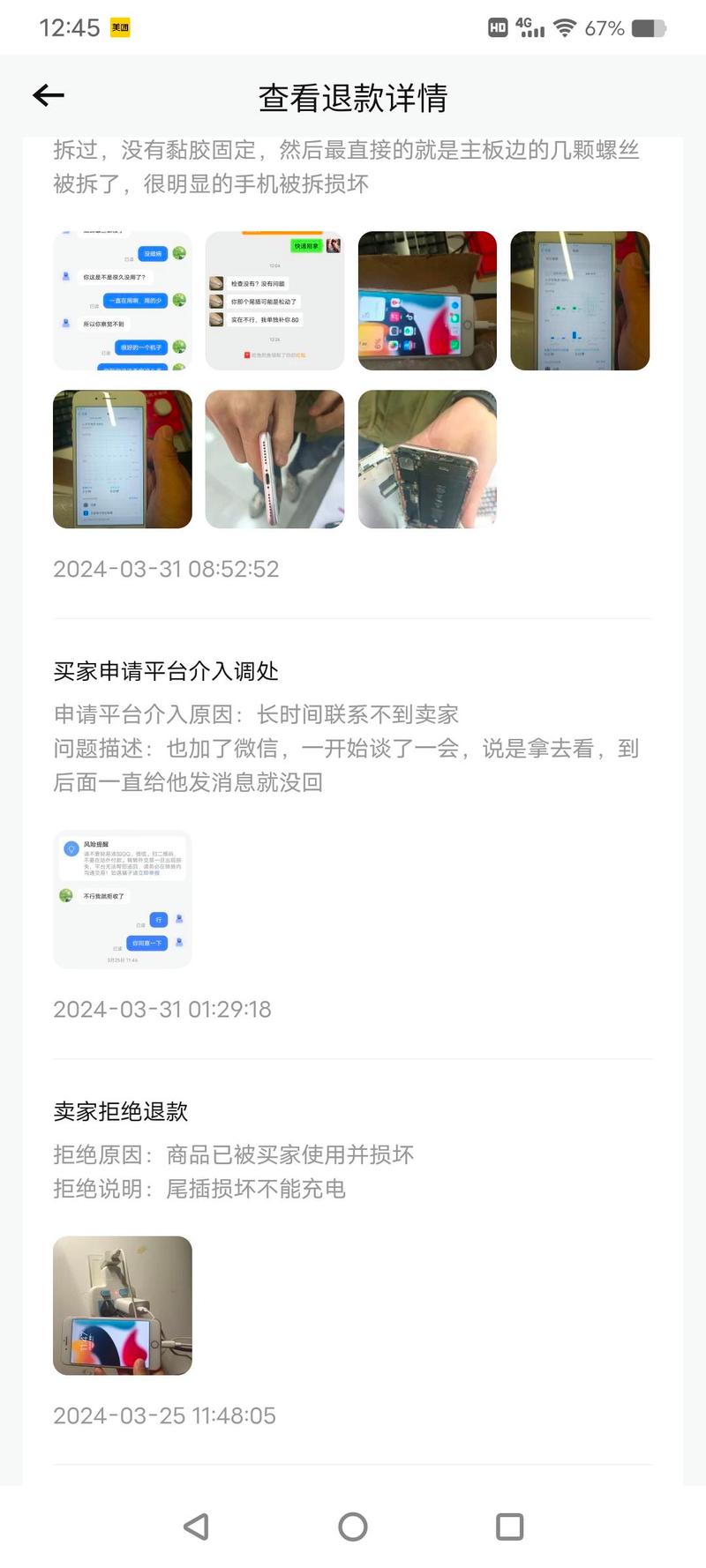View the photo of the pink phone's bottom edge
This screenshot has height=1568, width=706.
274,459
